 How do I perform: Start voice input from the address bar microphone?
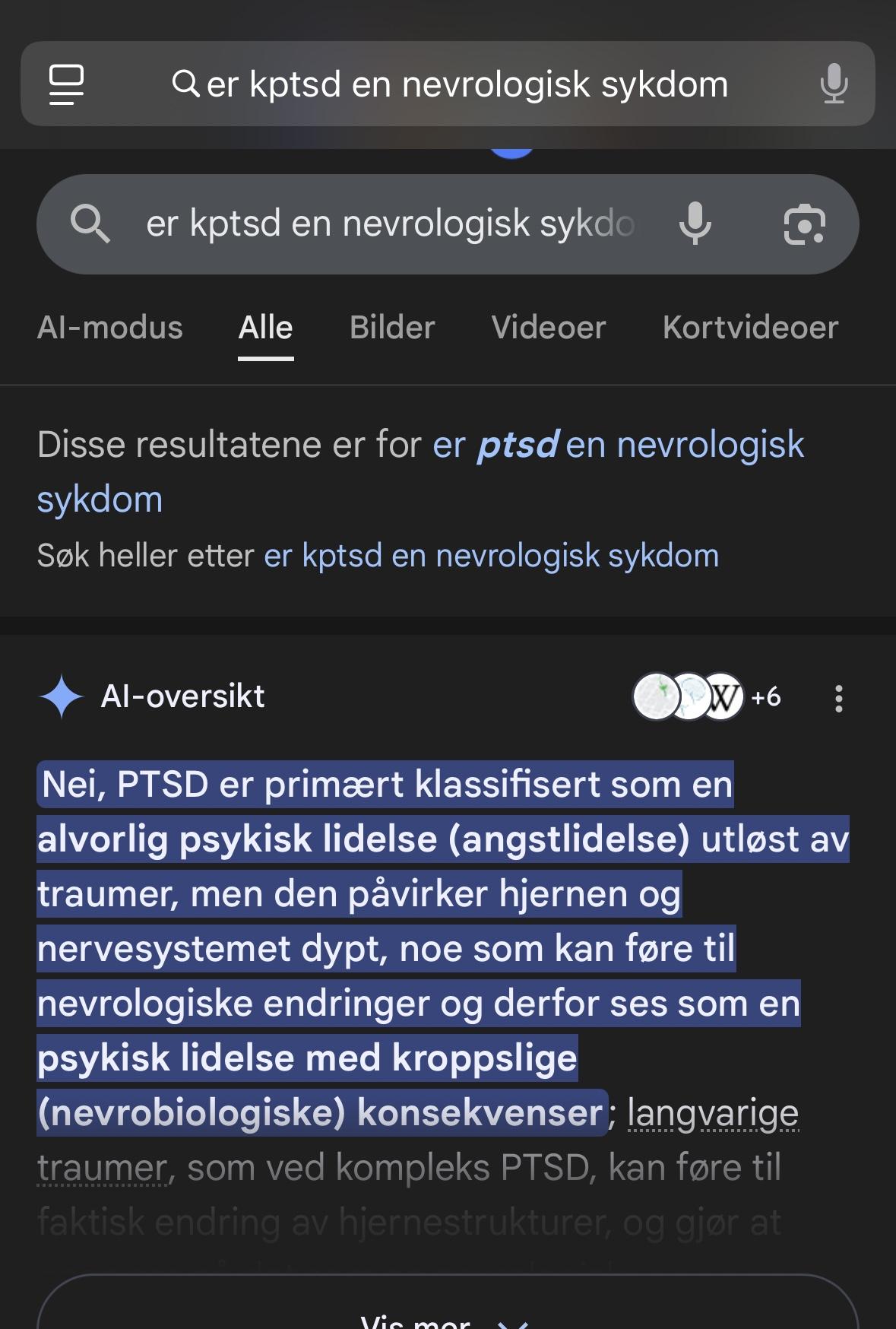point(834,84)
